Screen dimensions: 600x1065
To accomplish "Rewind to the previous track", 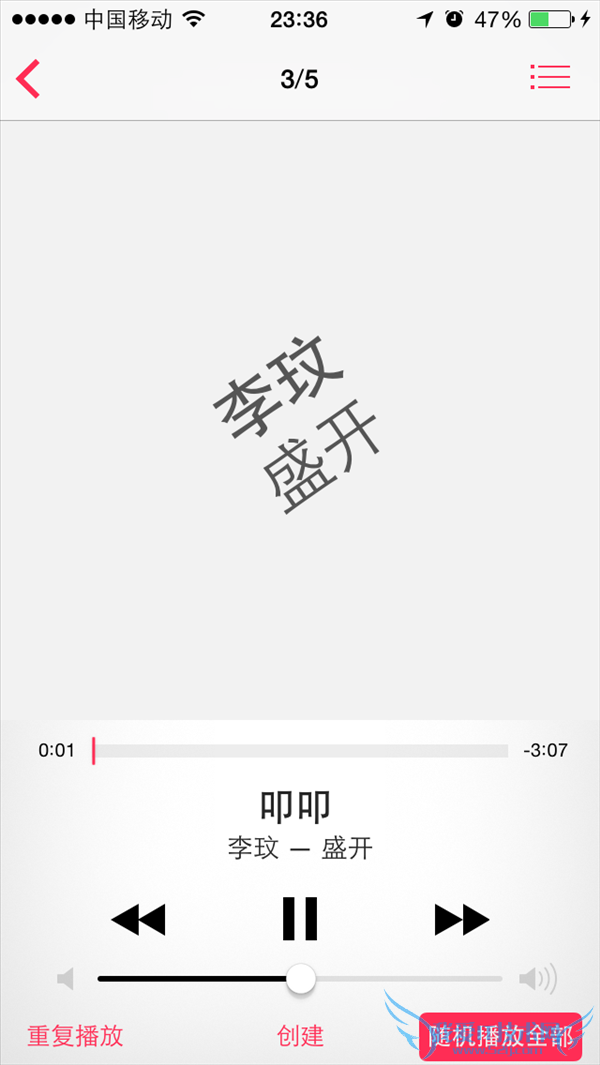I will point(138,919).
